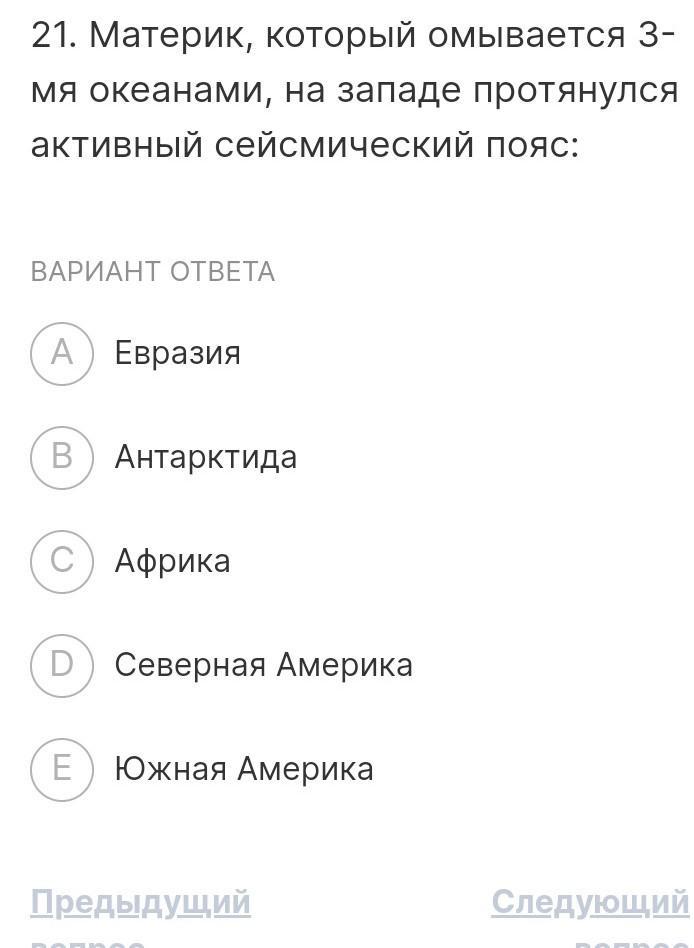694x948 pixels.
Task: Select answer A Евразия
Action: point(62,353)
